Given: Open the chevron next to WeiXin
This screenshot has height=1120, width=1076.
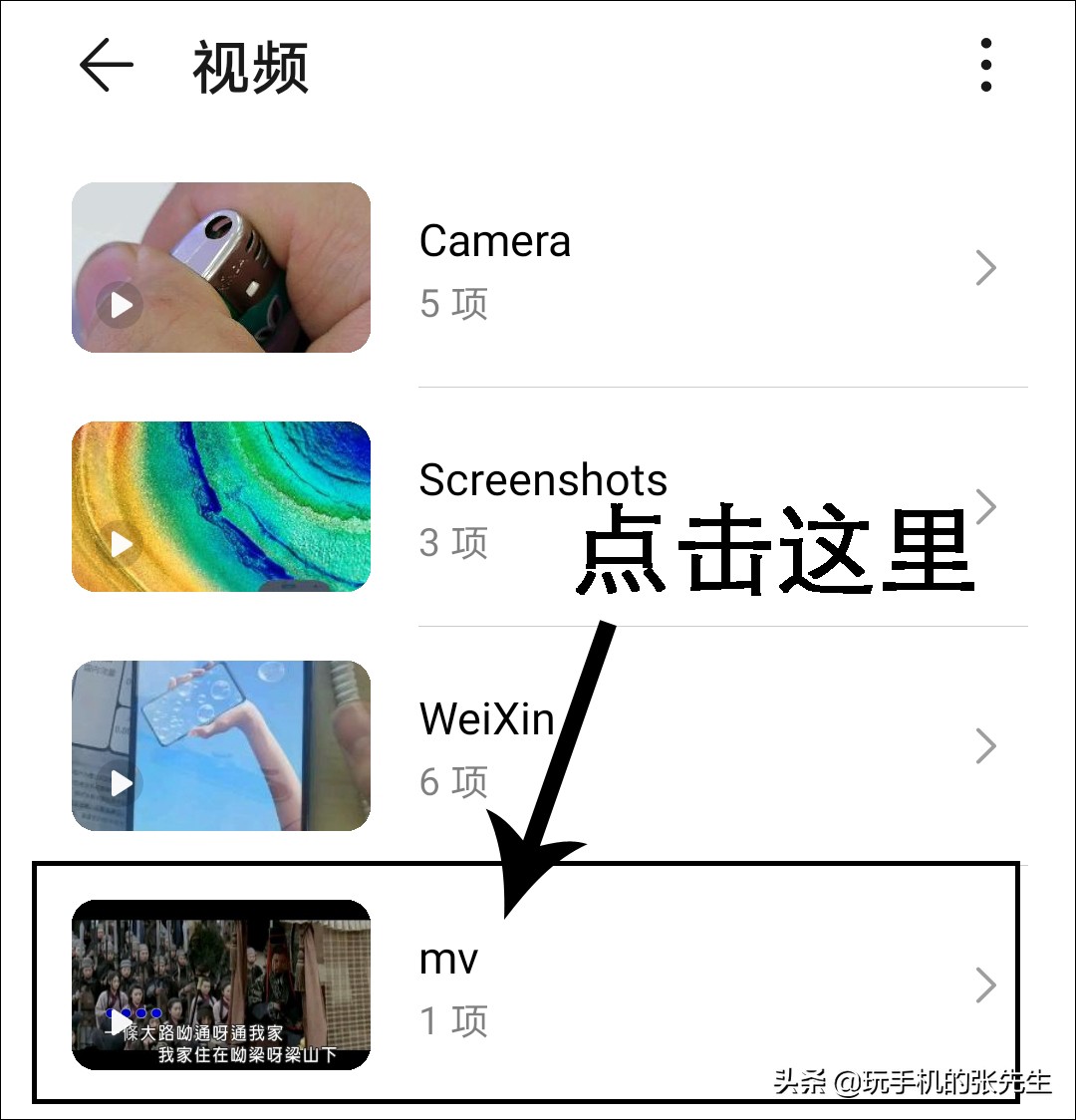Looking at the screenshot, I should 985,745.
